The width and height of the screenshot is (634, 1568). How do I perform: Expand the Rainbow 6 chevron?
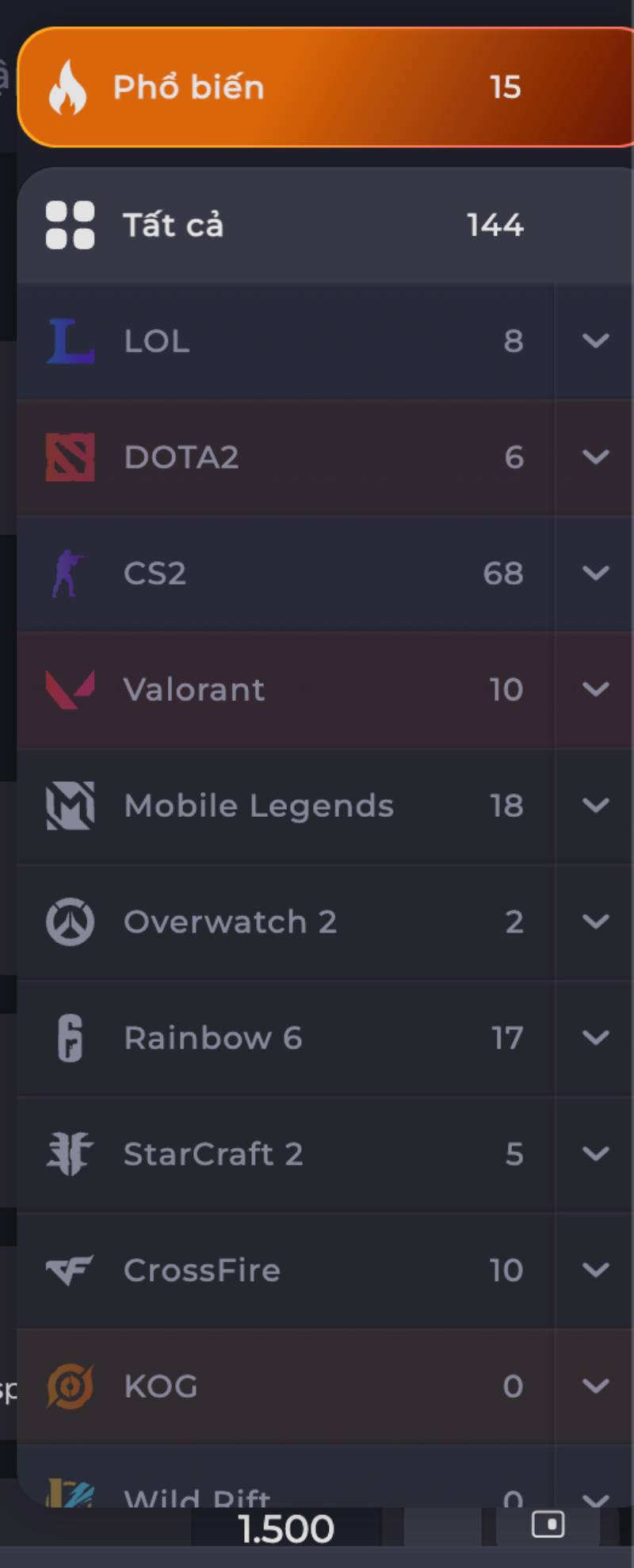[595, 1038]
